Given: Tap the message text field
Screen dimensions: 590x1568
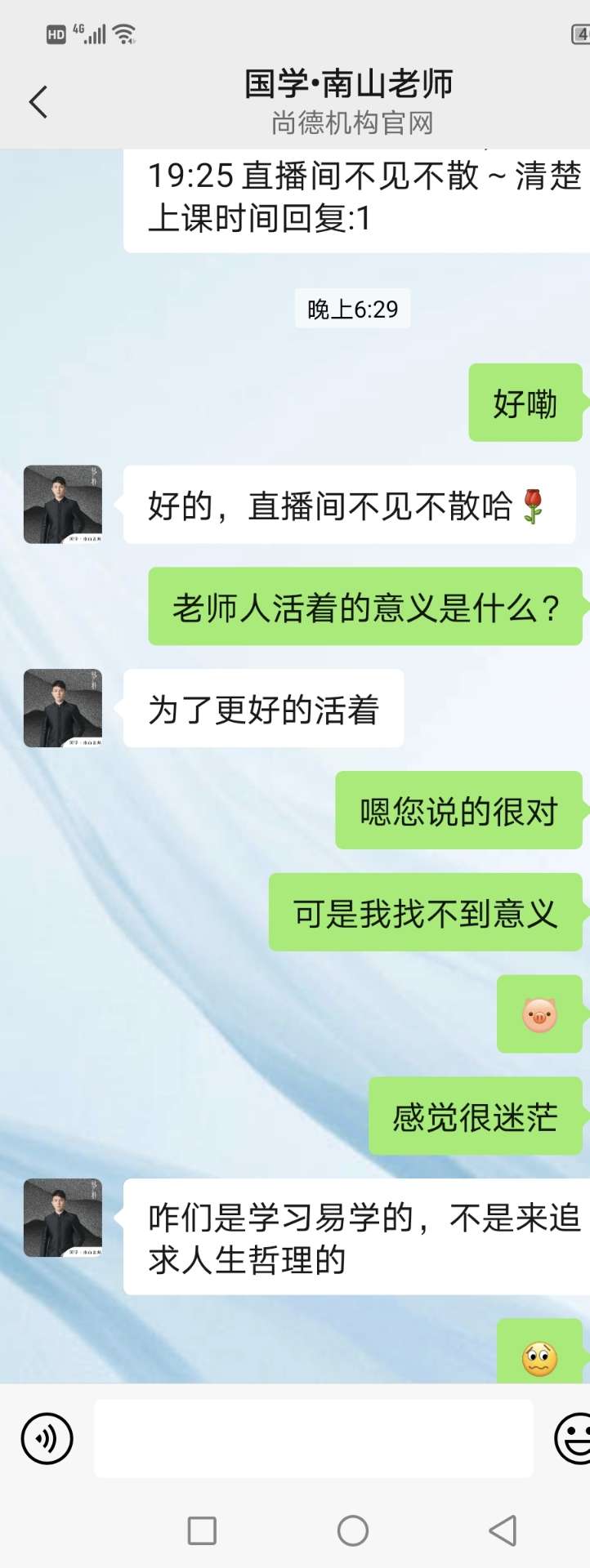Looking at the screenshot, I should 313,1438.
